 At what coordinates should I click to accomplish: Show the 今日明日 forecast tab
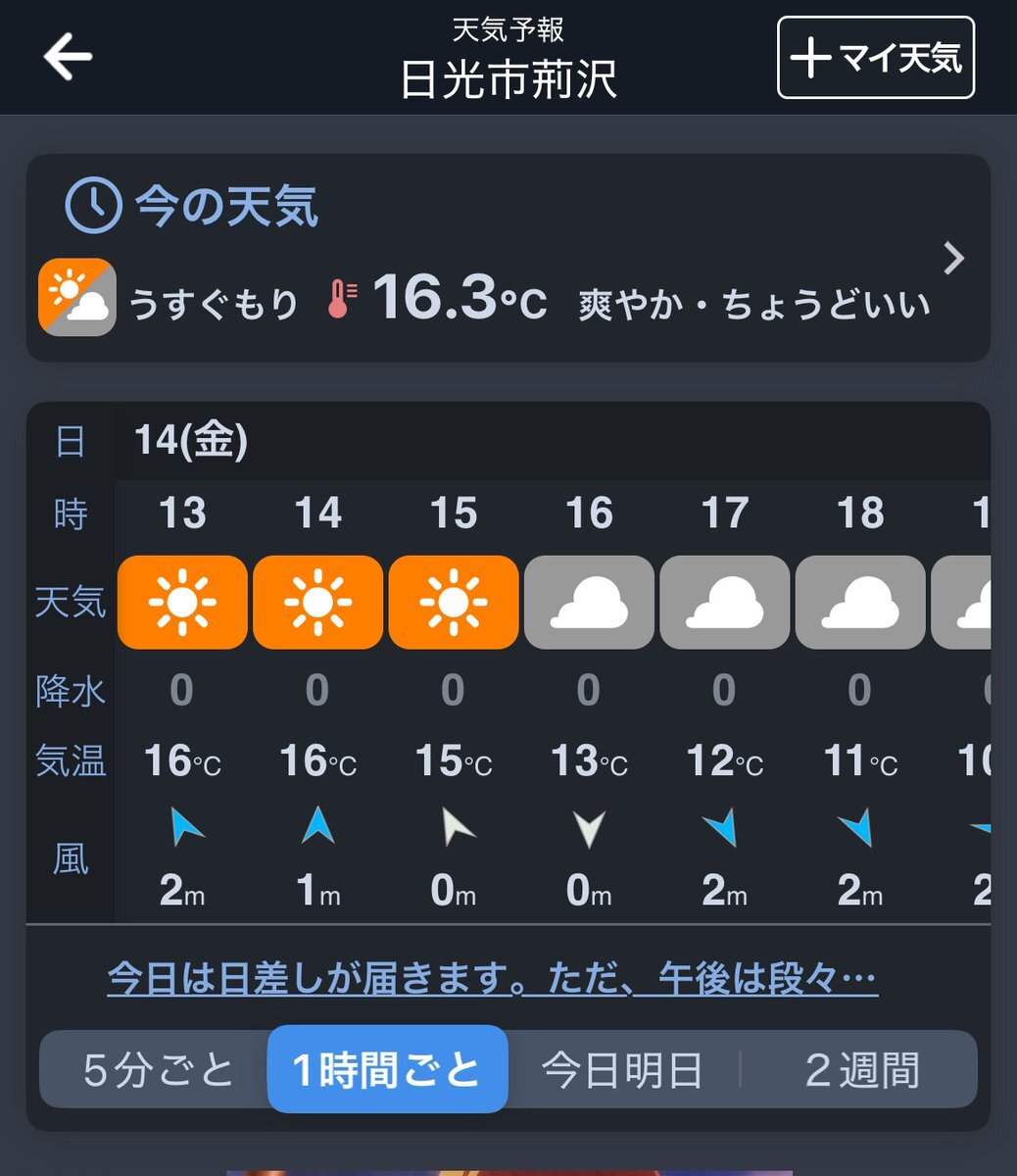click(x=622, y=1069)
